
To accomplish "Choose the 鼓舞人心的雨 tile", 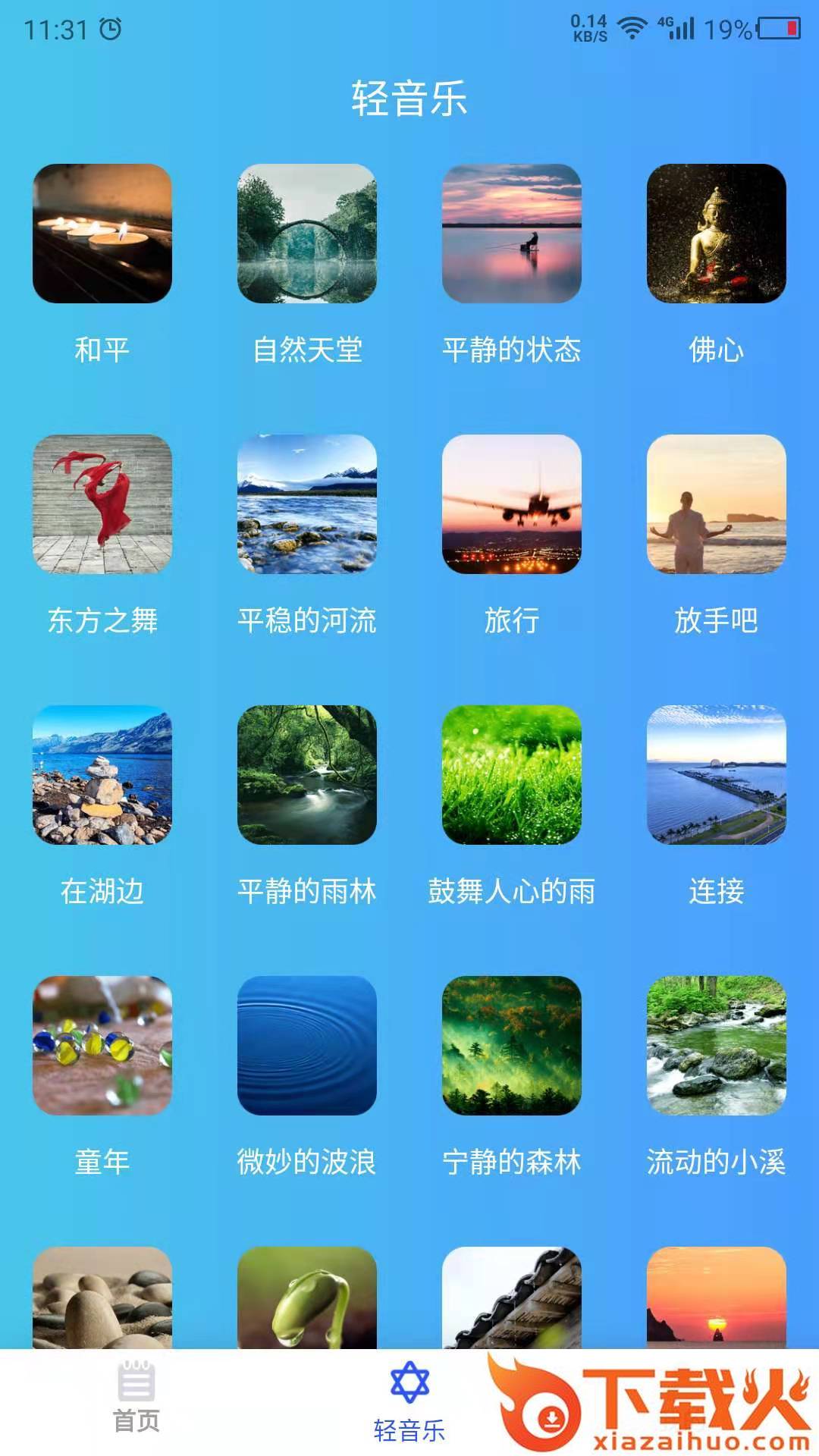I will click(x=512, y=775).
